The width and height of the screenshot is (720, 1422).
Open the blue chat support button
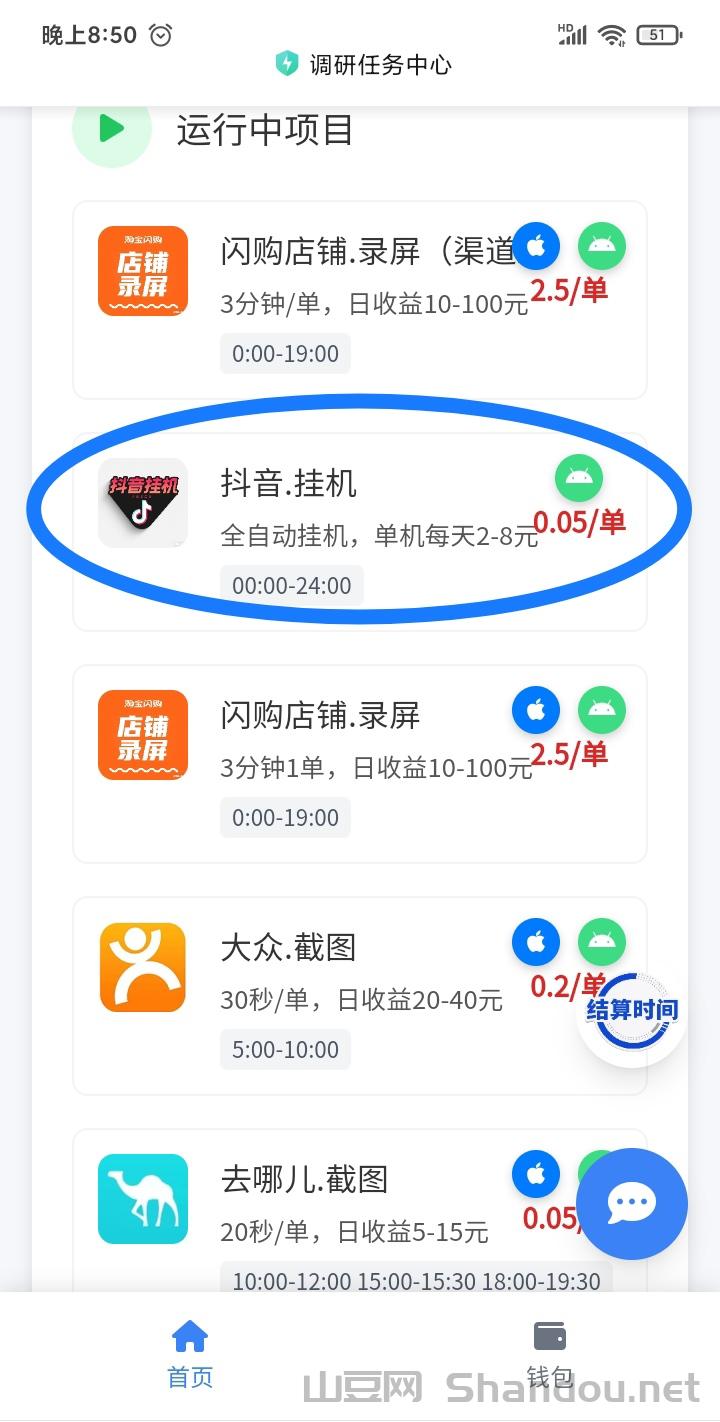631,1203
